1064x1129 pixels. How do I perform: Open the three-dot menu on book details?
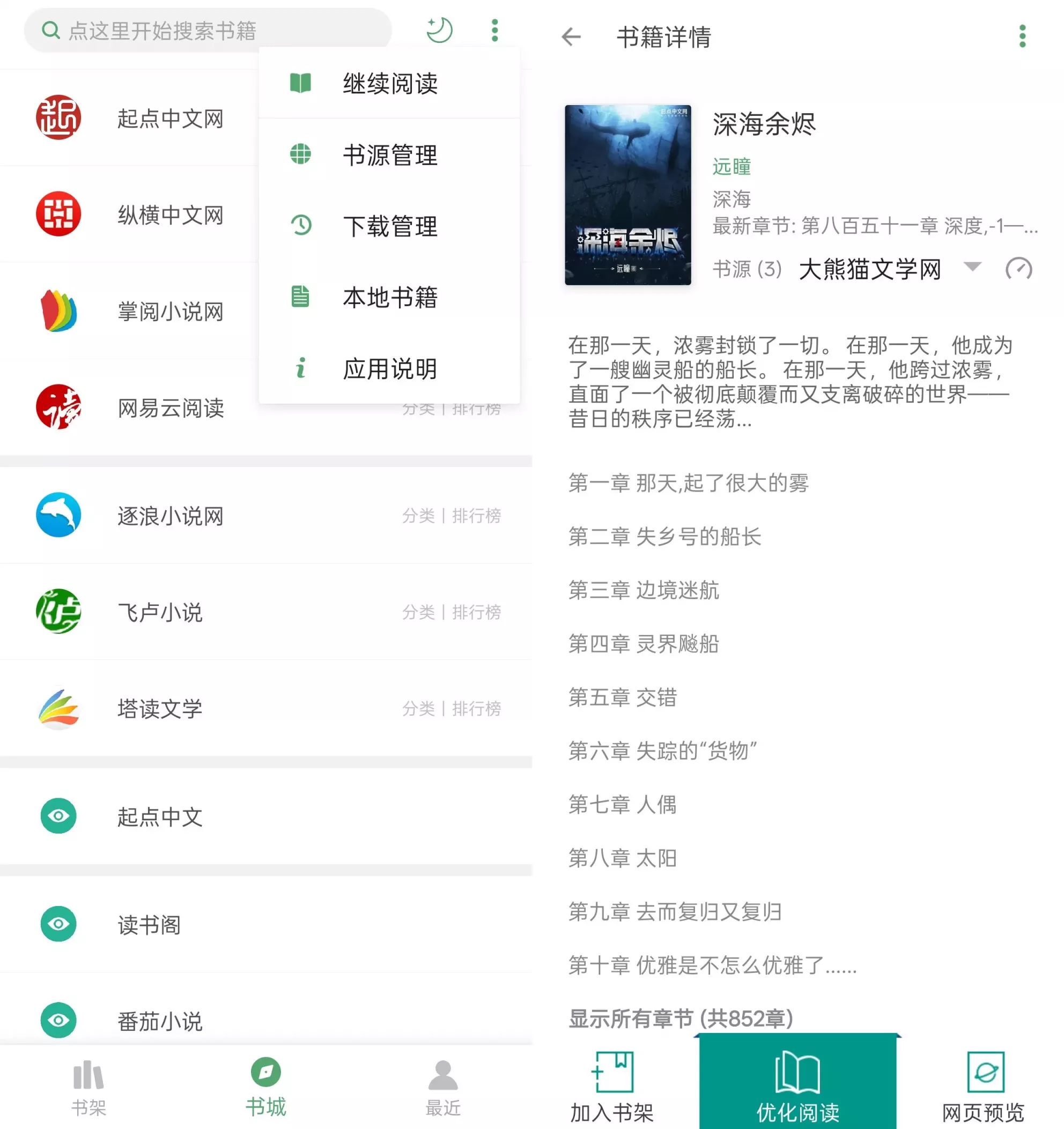(x=1022, y=36)
